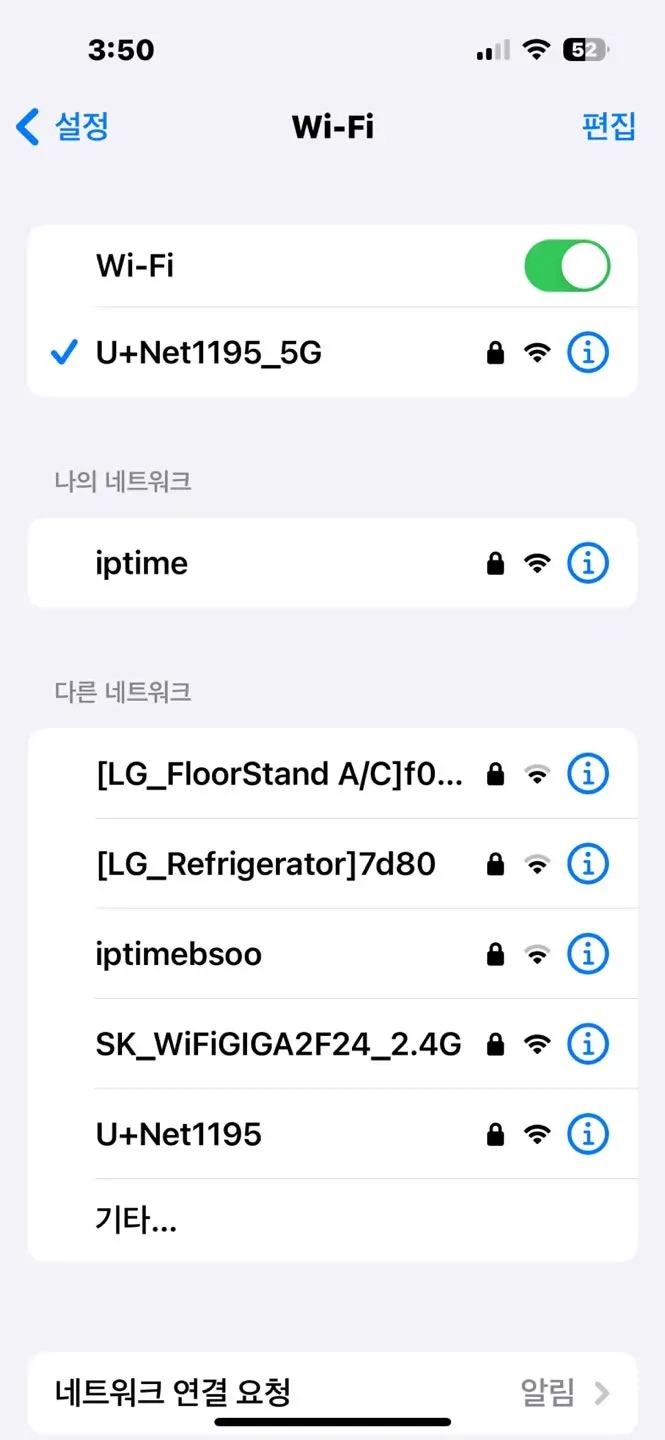Viewport: 665px width, 1440px height.
Task: Go back to 설정
Action: tap(62, 127)
